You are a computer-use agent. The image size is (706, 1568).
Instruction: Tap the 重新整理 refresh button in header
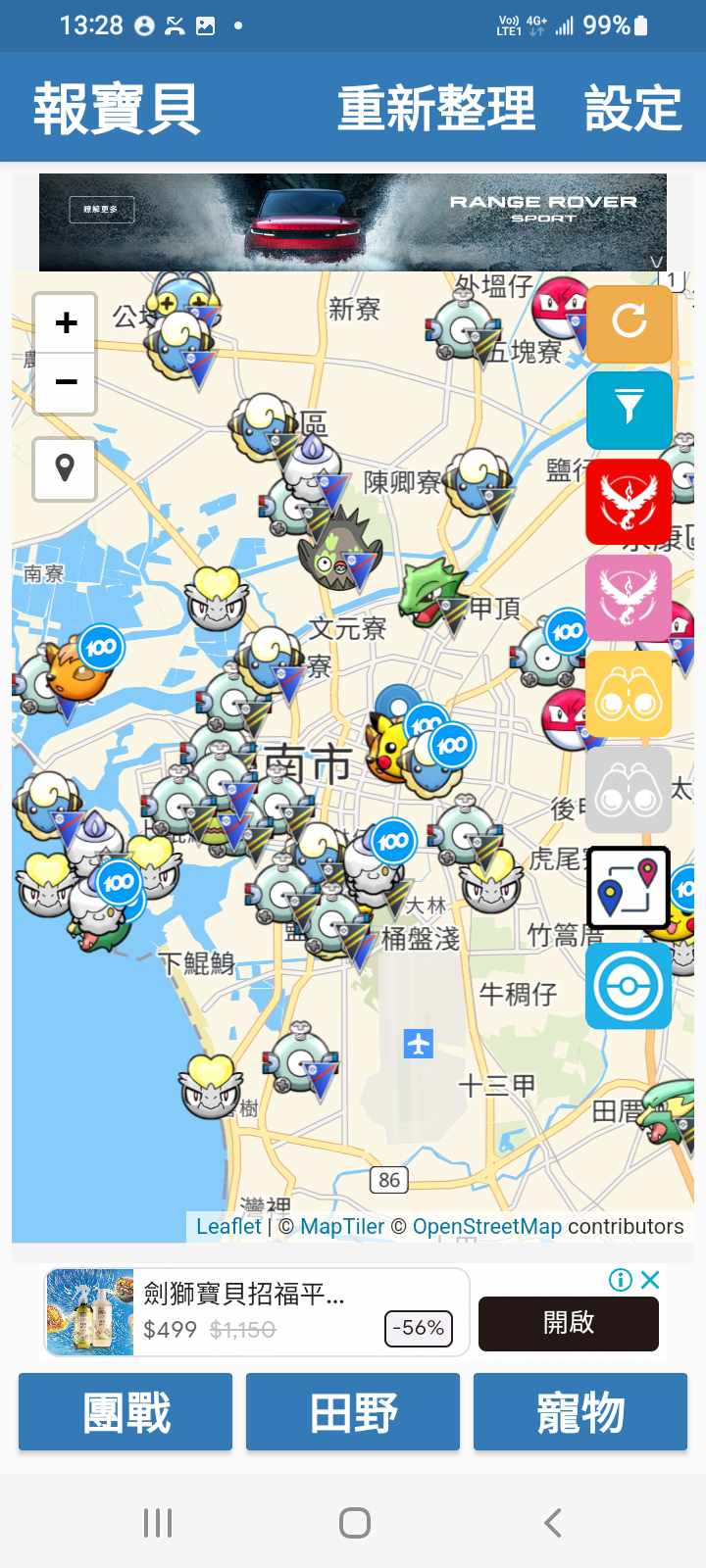pos(436,108)
